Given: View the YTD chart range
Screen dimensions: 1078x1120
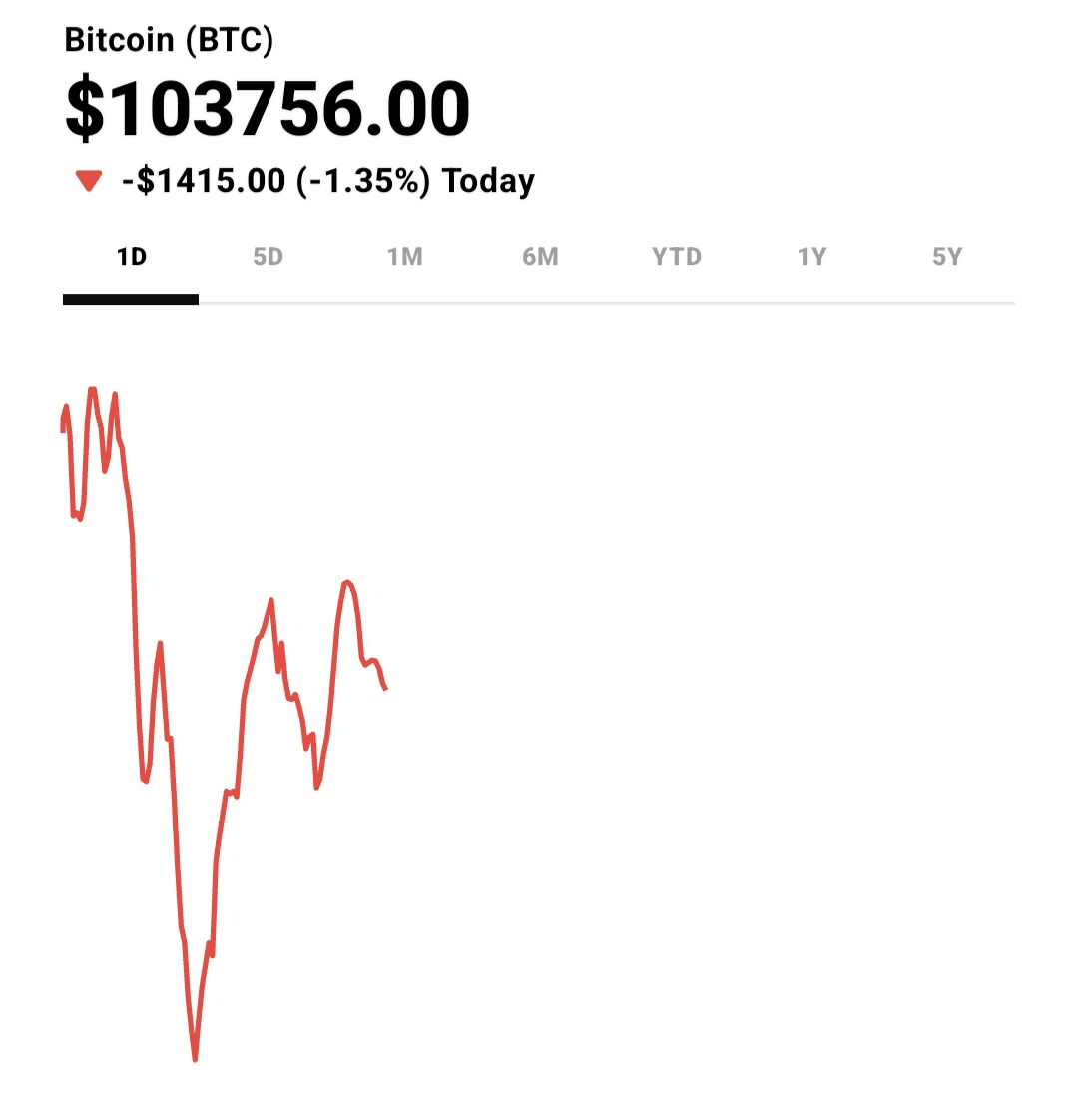Looking at the screenshot, I should (676, 258).
